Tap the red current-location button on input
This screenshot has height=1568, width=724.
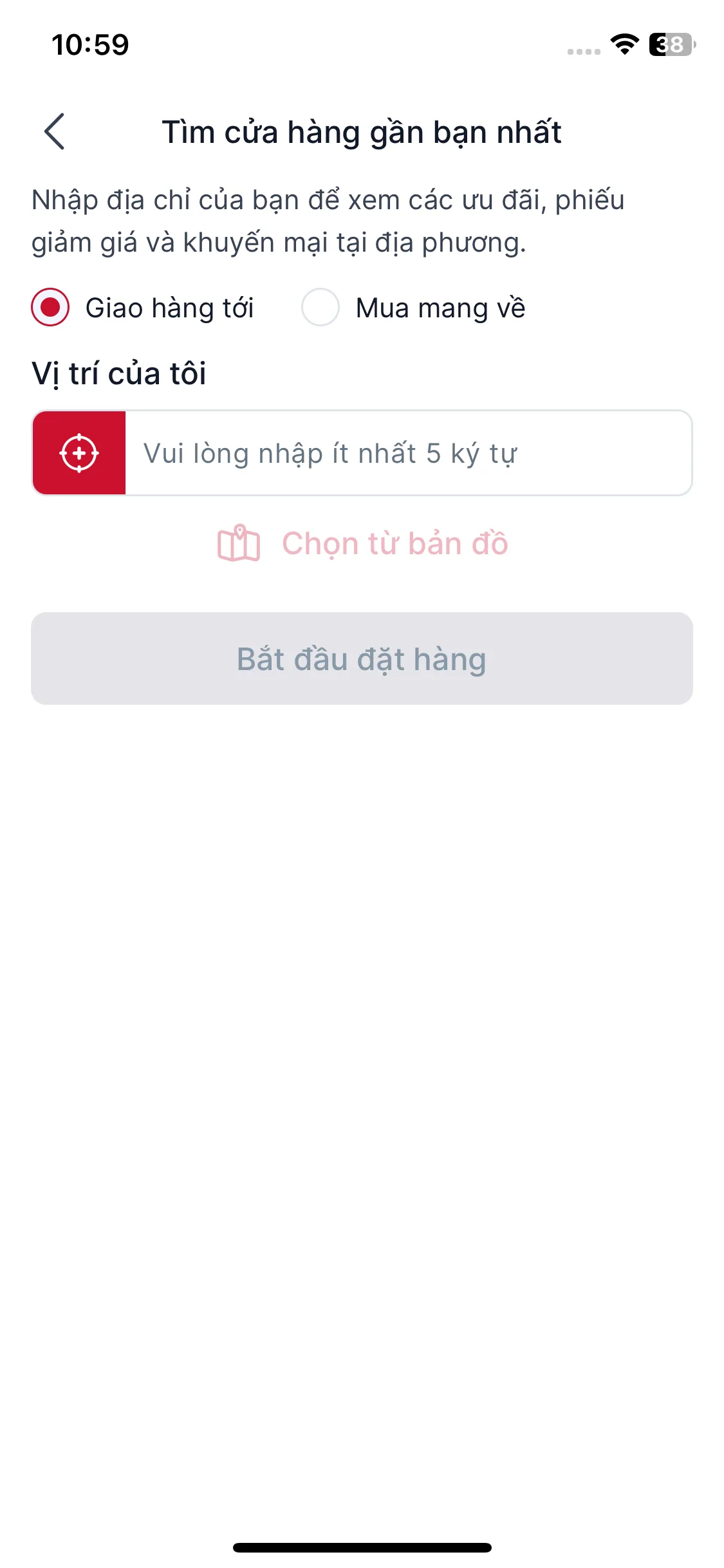(x=79, y=453)
